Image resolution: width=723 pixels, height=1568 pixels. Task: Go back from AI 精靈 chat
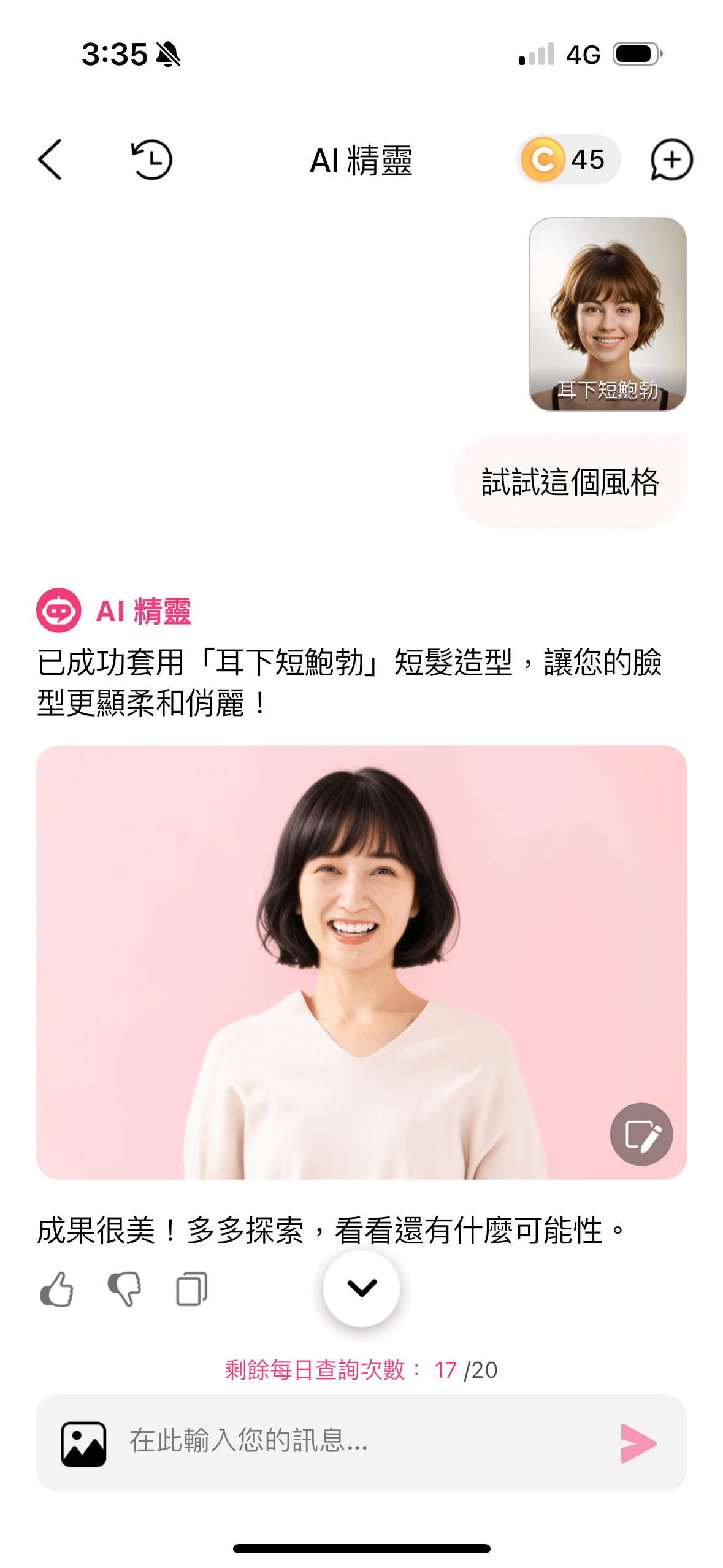[50, 159]
